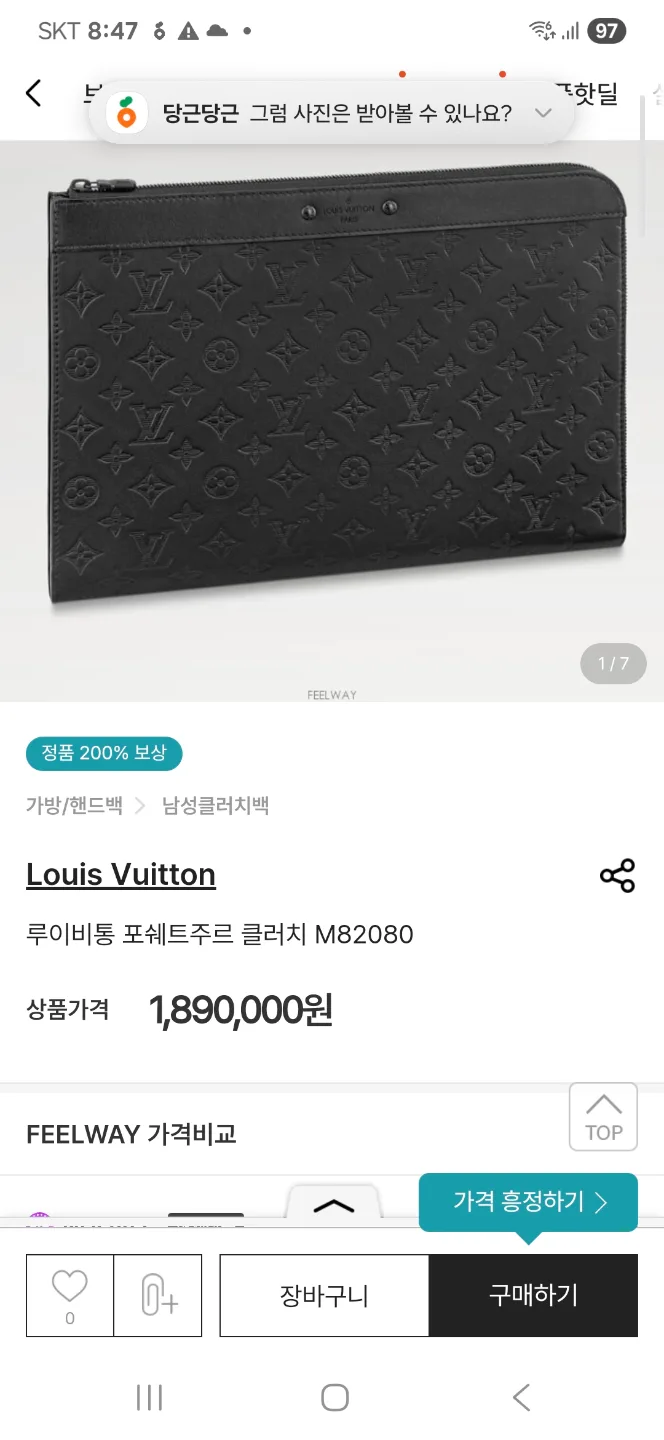Open the 남성클러치백 category

pyautogui.click(x=216, y=806)
